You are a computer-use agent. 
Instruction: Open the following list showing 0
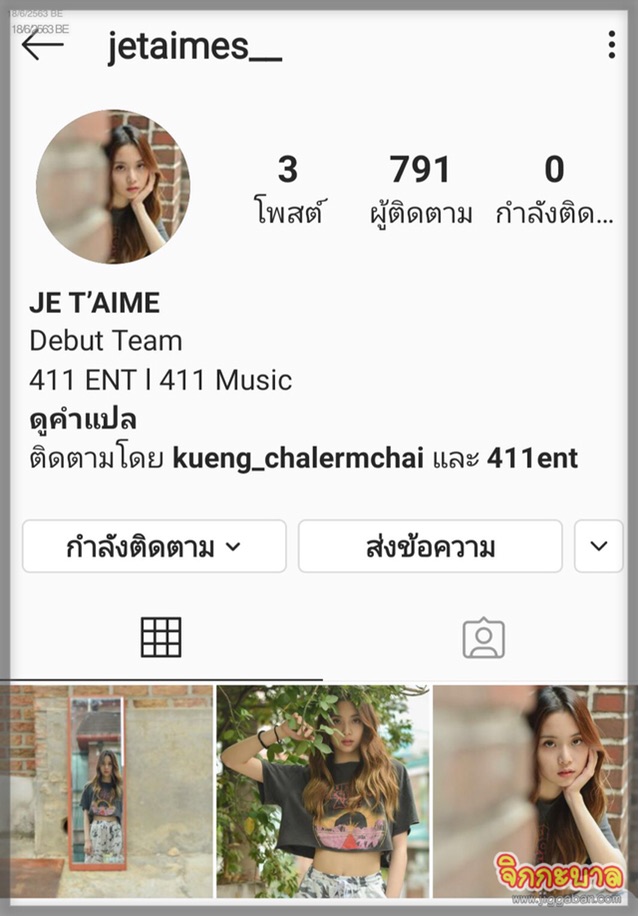[x=554, y=189]
